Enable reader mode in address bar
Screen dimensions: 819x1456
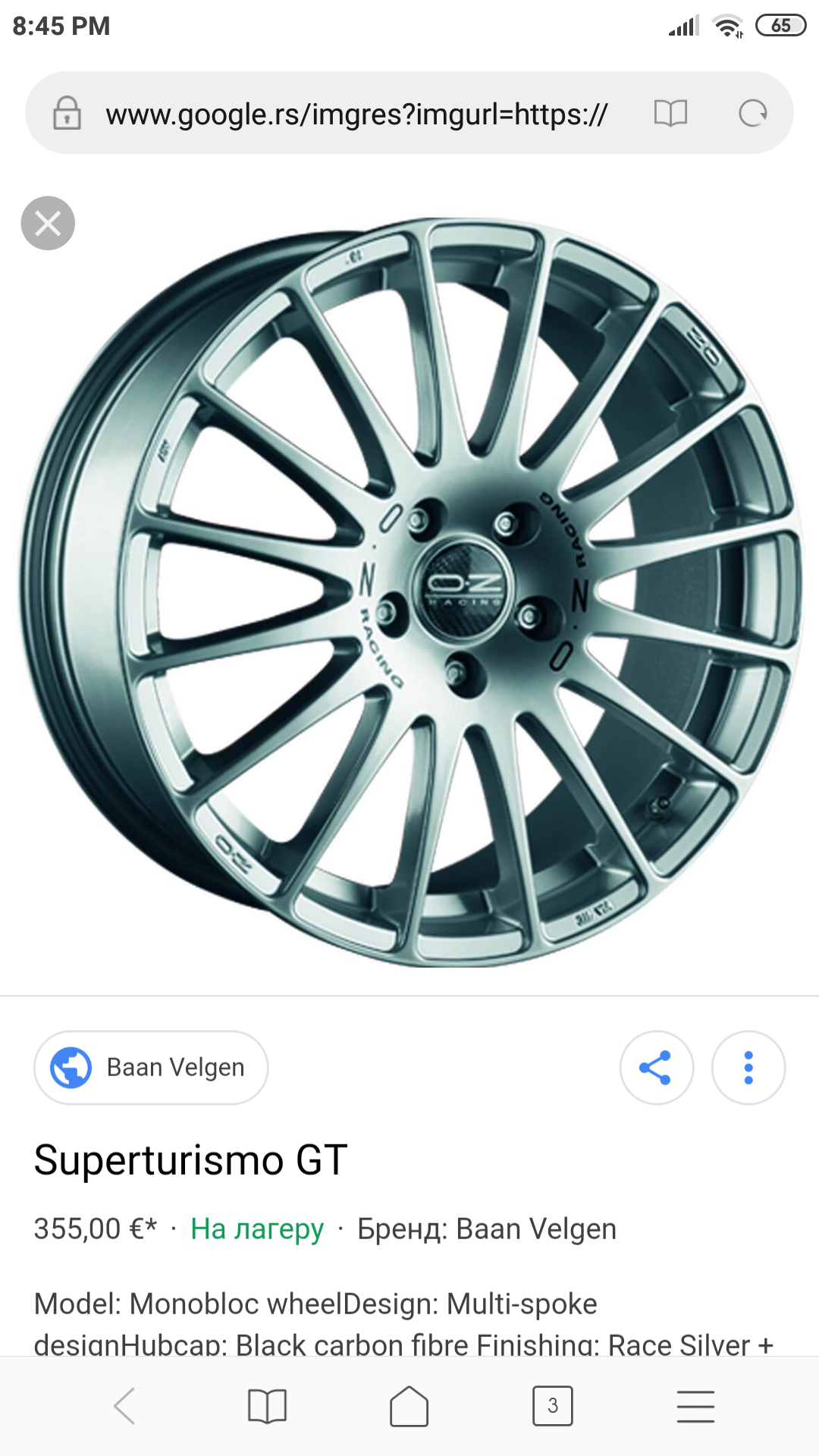[670, 114]
